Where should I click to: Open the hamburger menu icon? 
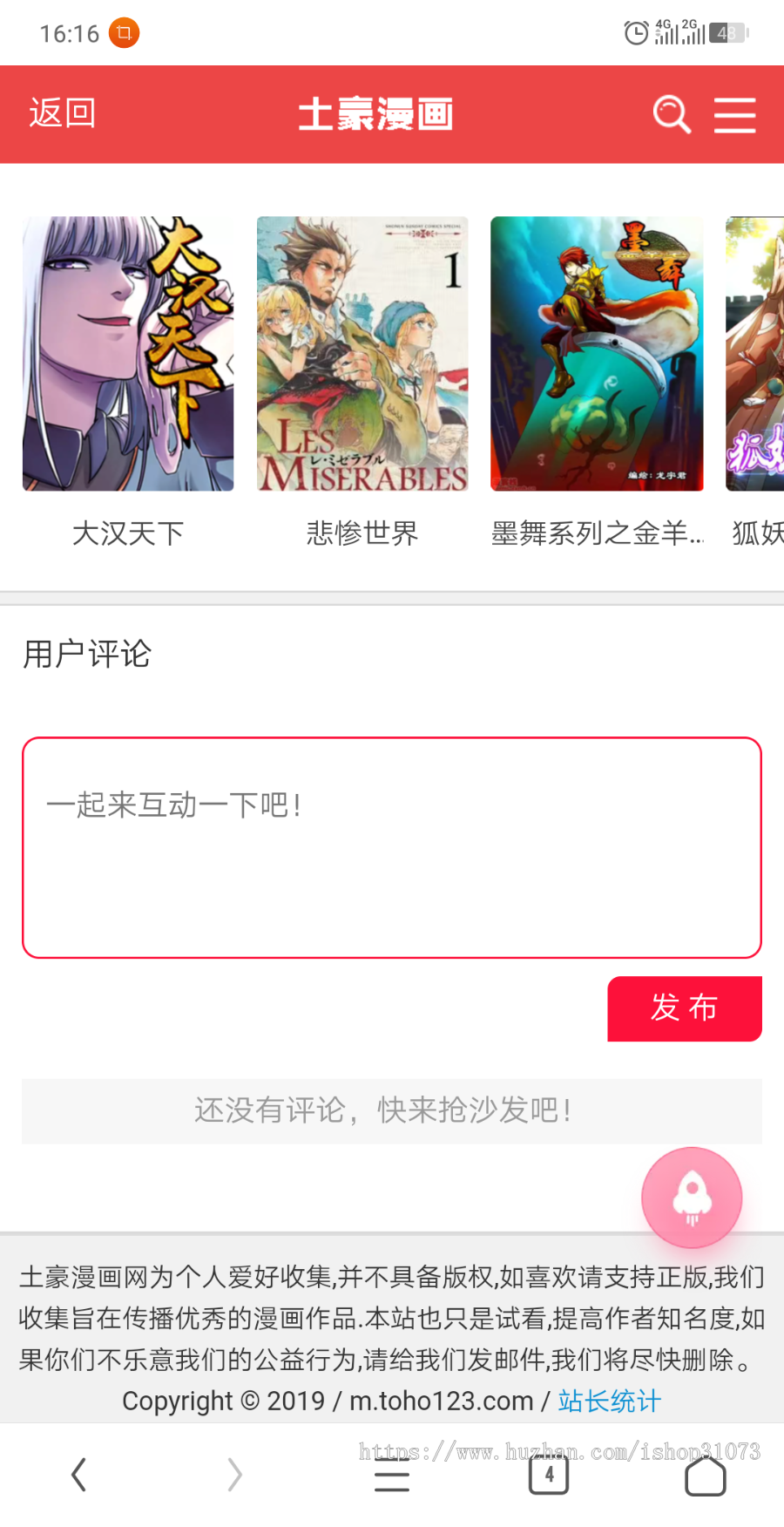click(734, 114)
